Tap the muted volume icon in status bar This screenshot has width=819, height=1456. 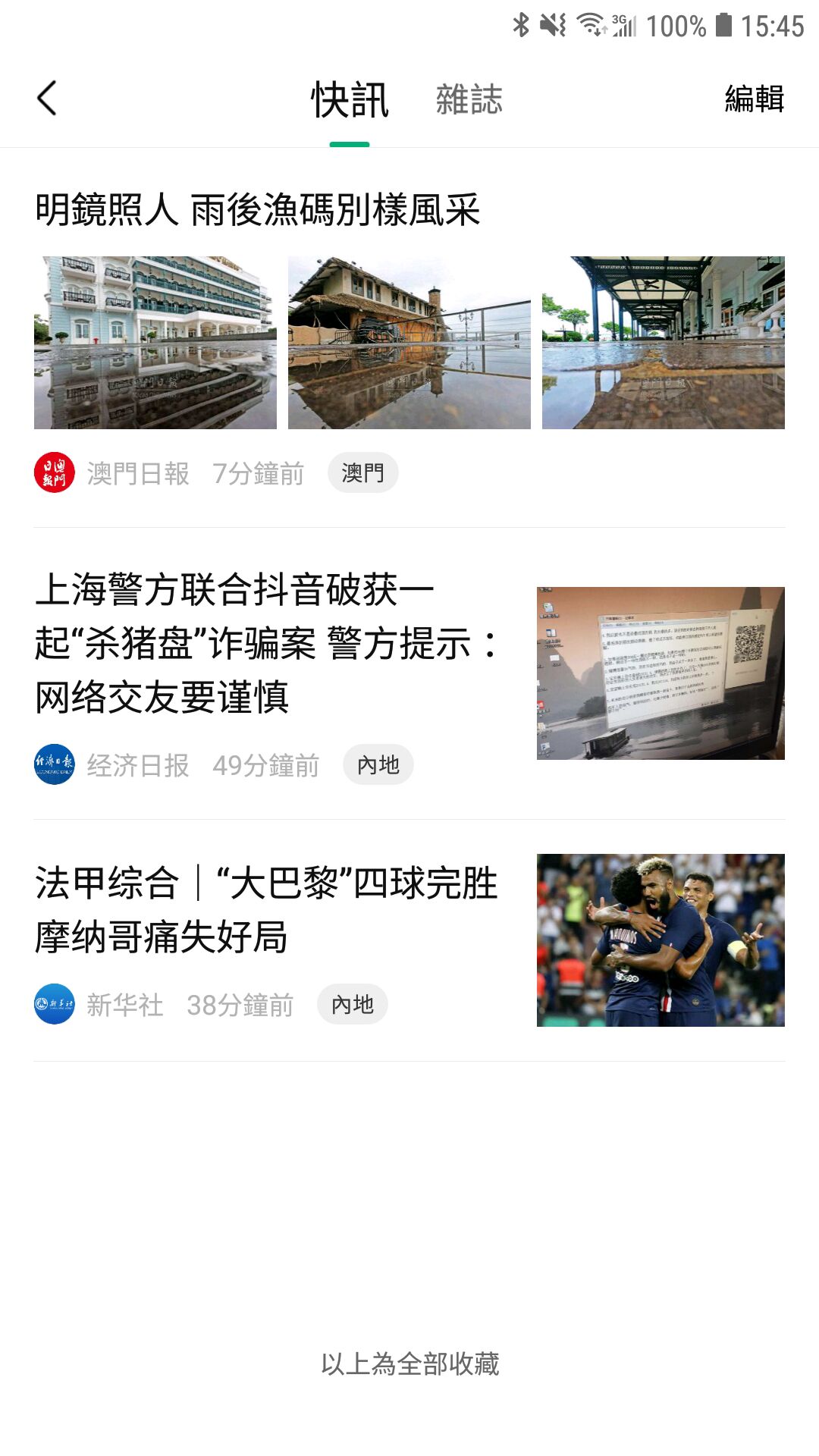pyautogui.click(x=554, y=23)
